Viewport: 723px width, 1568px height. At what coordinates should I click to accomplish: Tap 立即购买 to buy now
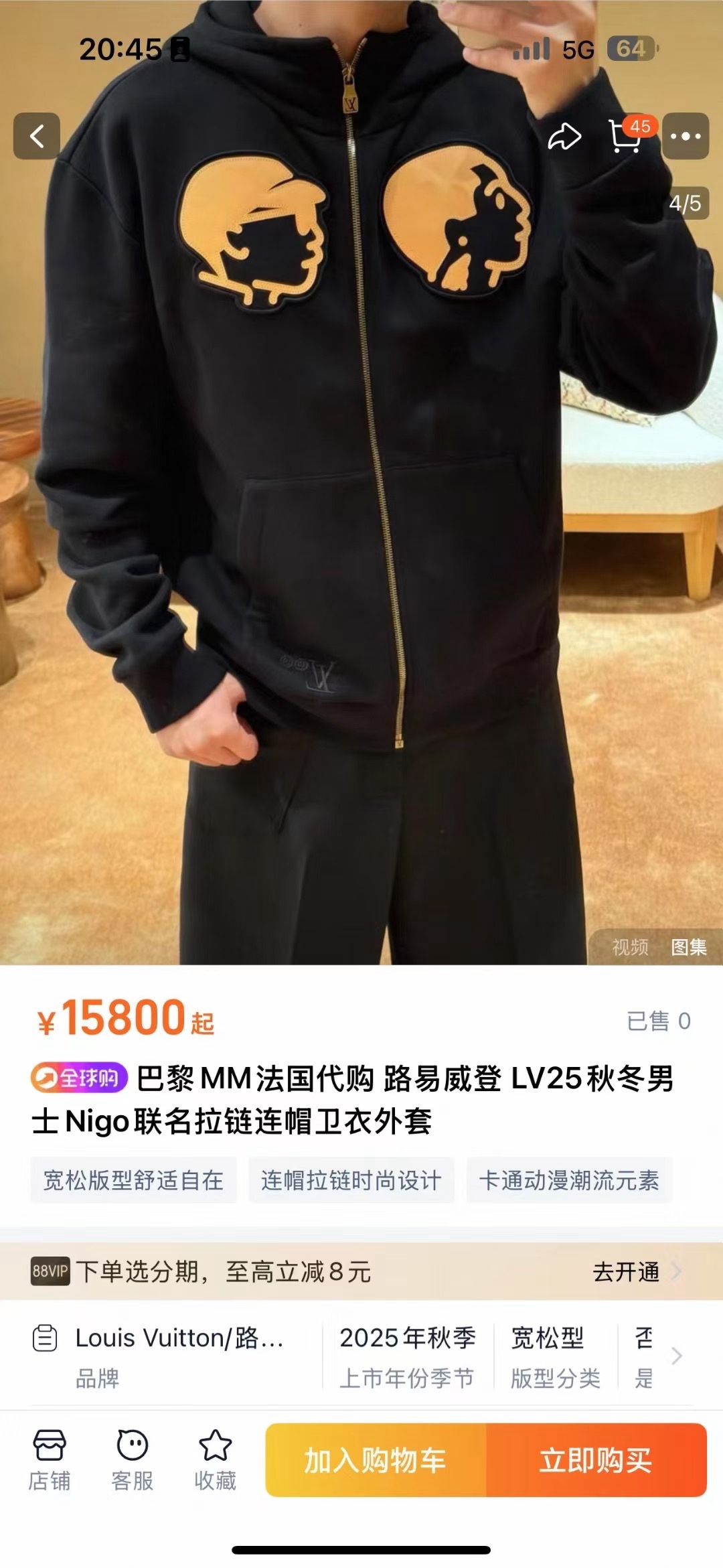click(596, 1460)
